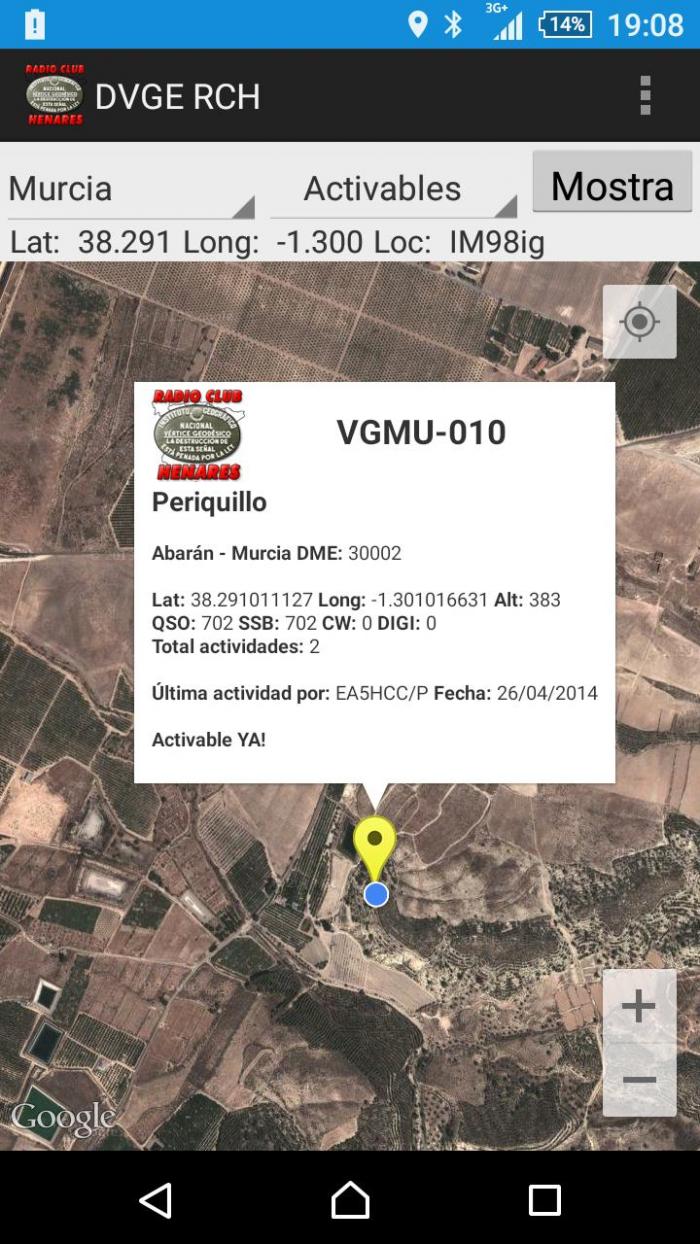The image size is (700, 1244).
Task: Center map on my location
Action: [x=639, y=322]
